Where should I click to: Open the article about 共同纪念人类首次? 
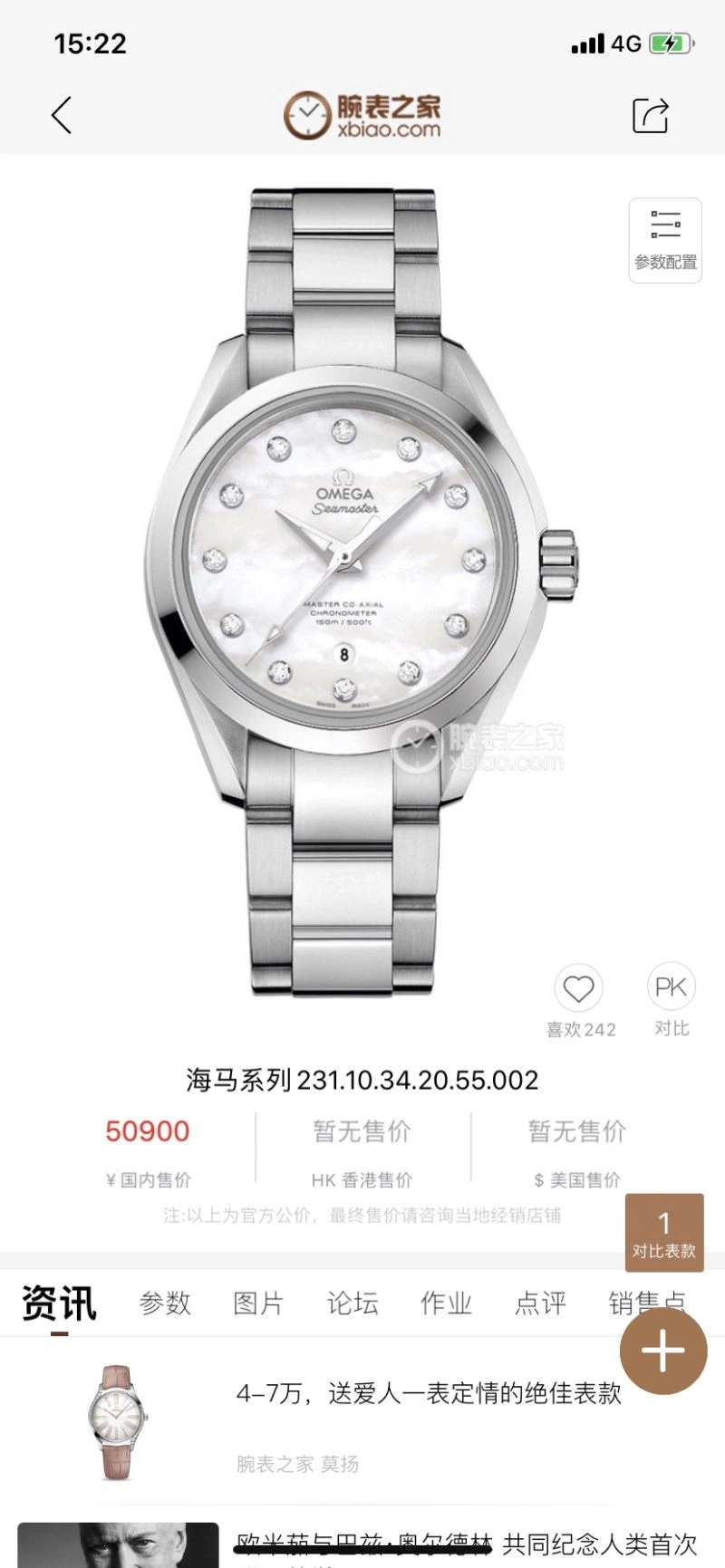click(x=466, y=1544)
